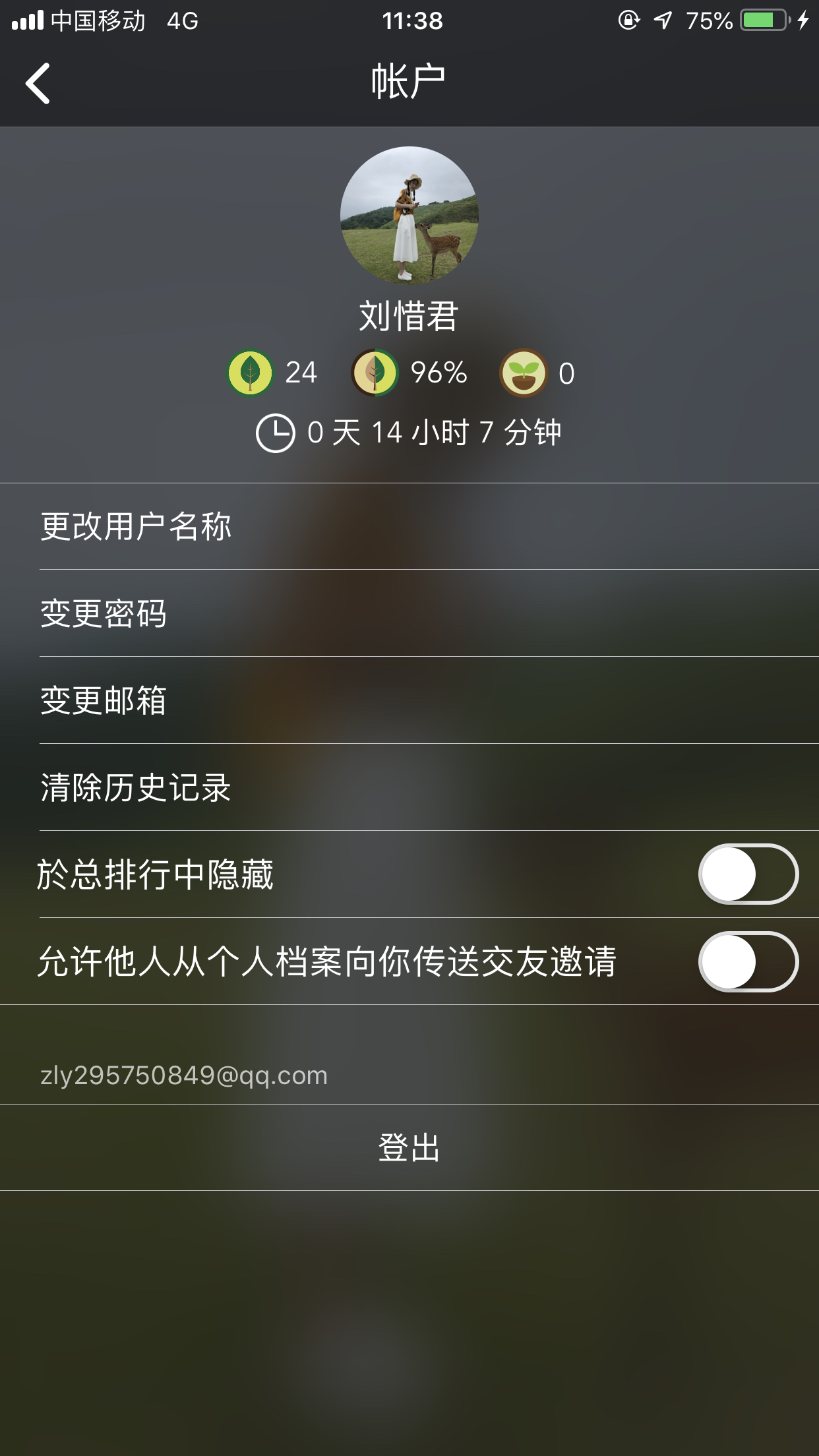Choose 清除历史记录 to clear history
Image resolution: width=819 pixels, height=1456 pixels.
tap(409, 787)
